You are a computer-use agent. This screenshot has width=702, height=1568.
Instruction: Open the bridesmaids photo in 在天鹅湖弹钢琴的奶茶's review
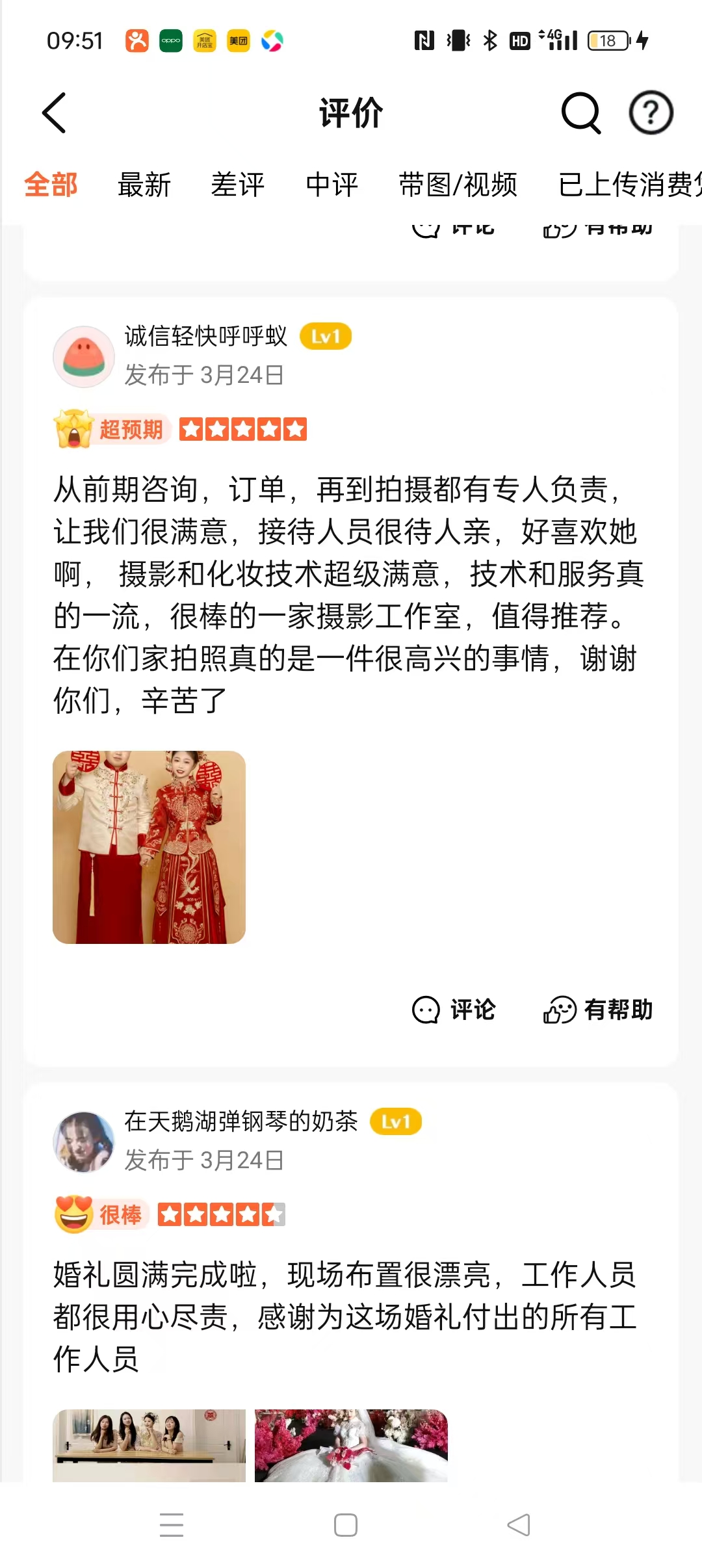[149, 1445]
